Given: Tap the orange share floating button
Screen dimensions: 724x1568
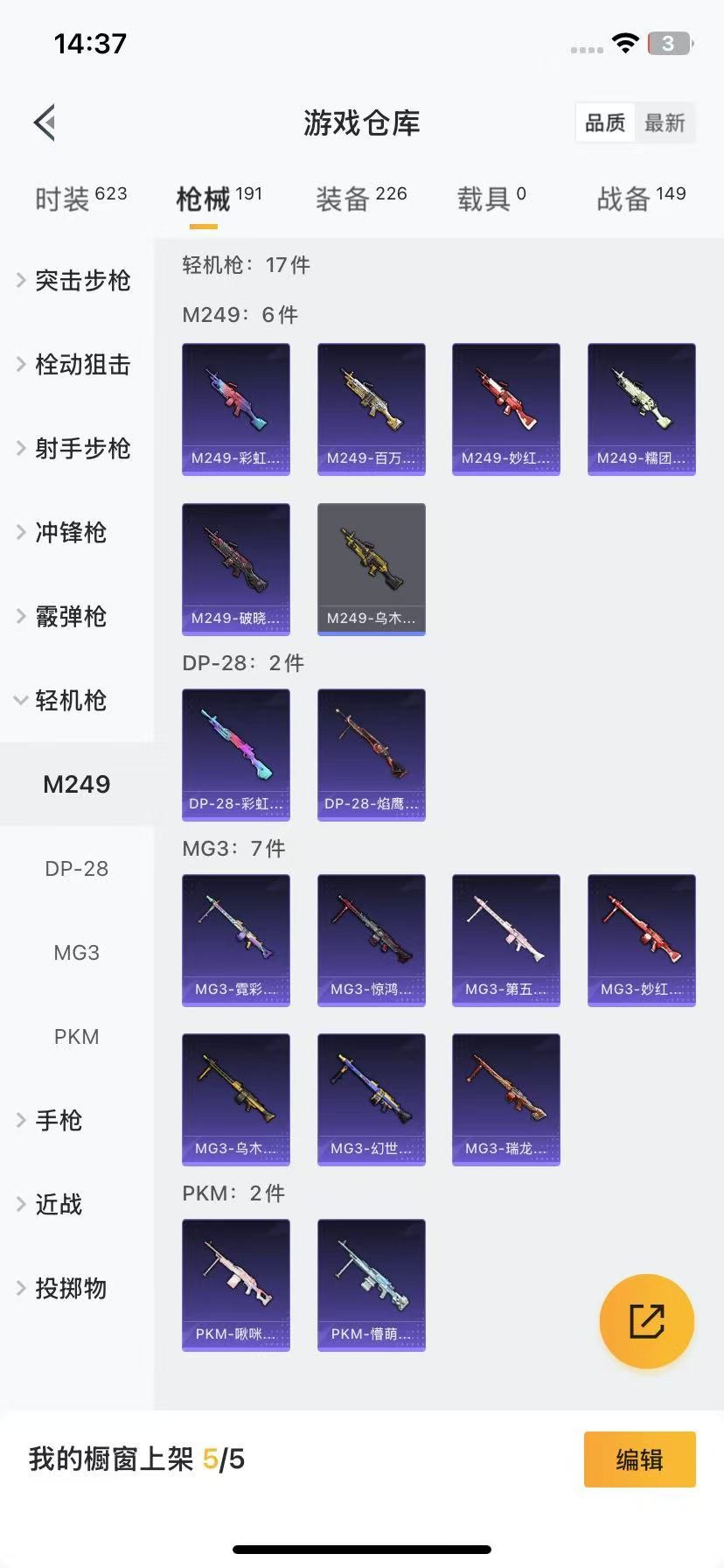Looking at the screenshot, I should (x=646, y=1320).
